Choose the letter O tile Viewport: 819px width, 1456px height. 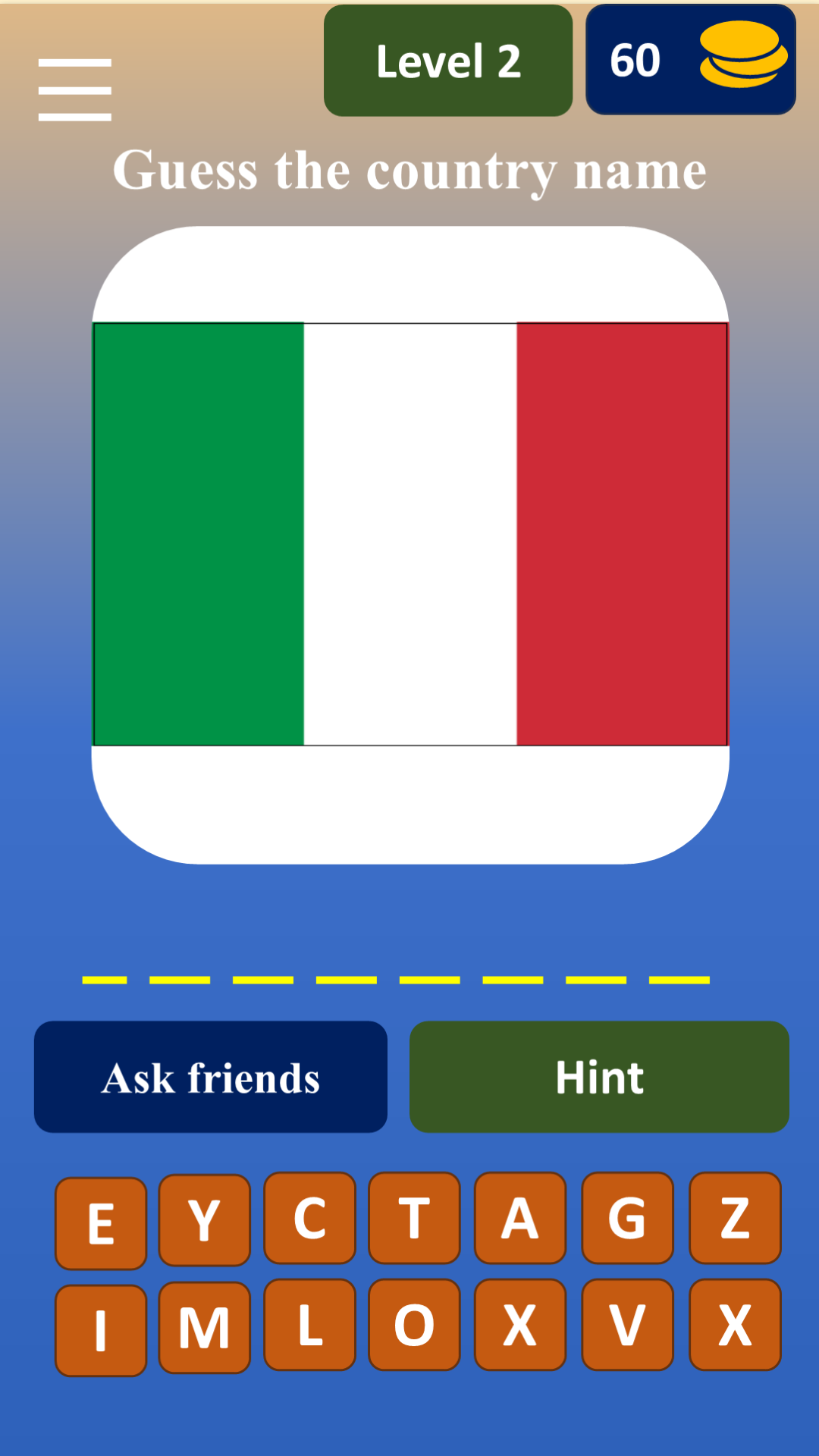tap(414, 1325)
